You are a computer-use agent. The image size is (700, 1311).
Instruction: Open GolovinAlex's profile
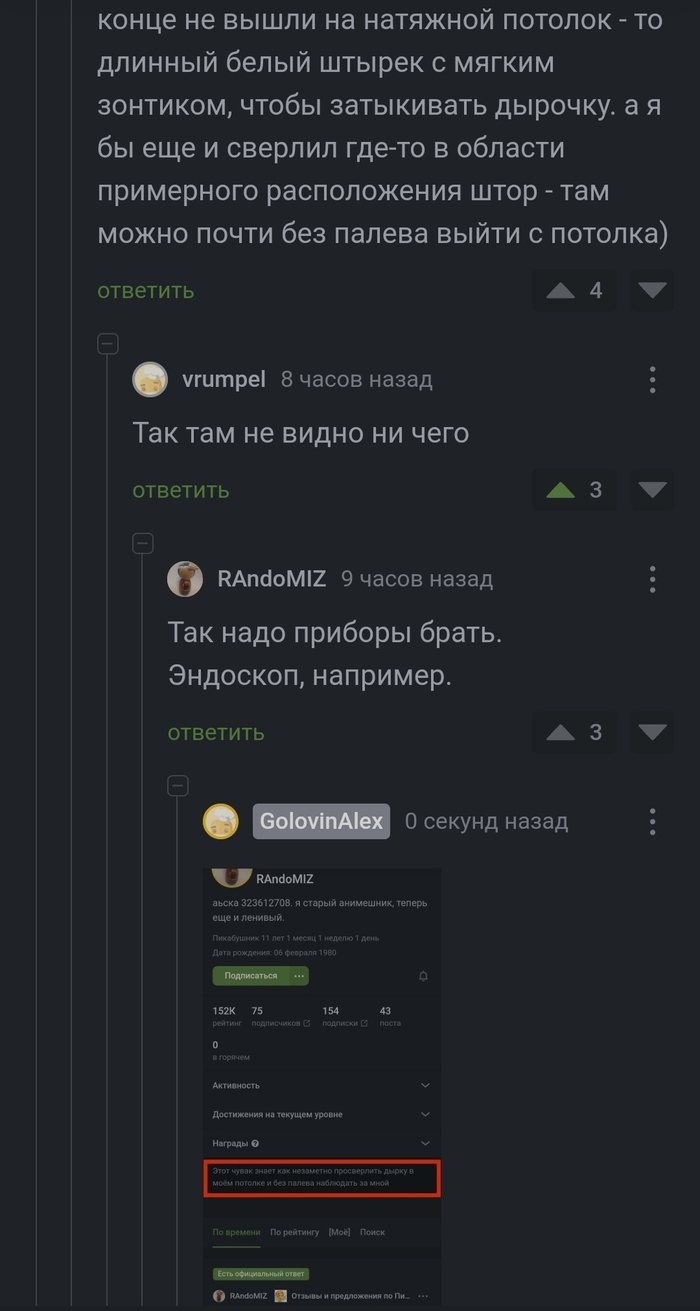321,822
